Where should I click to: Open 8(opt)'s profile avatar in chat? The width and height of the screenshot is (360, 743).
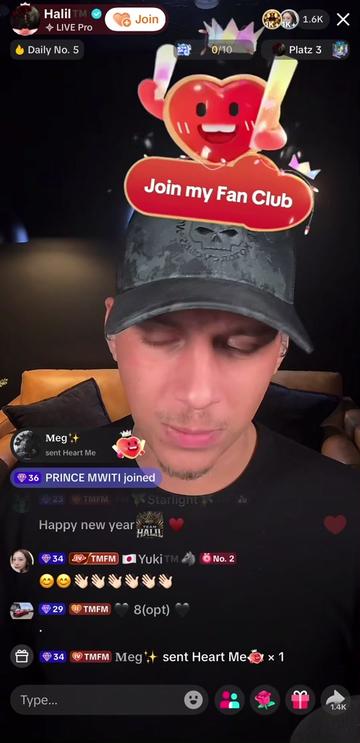22,611
